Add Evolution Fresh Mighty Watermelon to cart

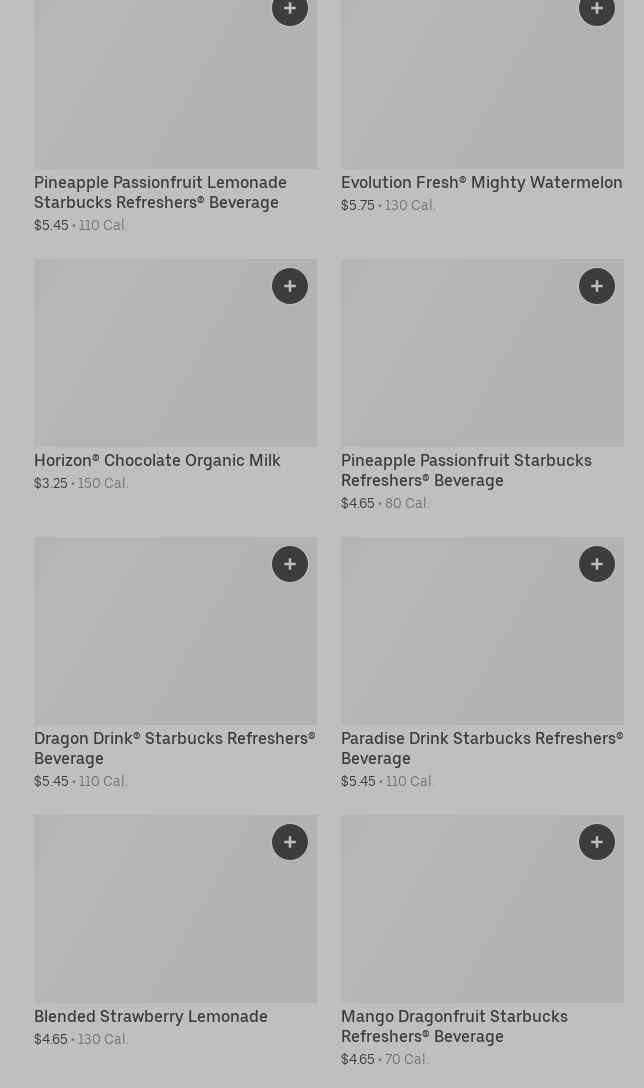[x=597, y=10]
